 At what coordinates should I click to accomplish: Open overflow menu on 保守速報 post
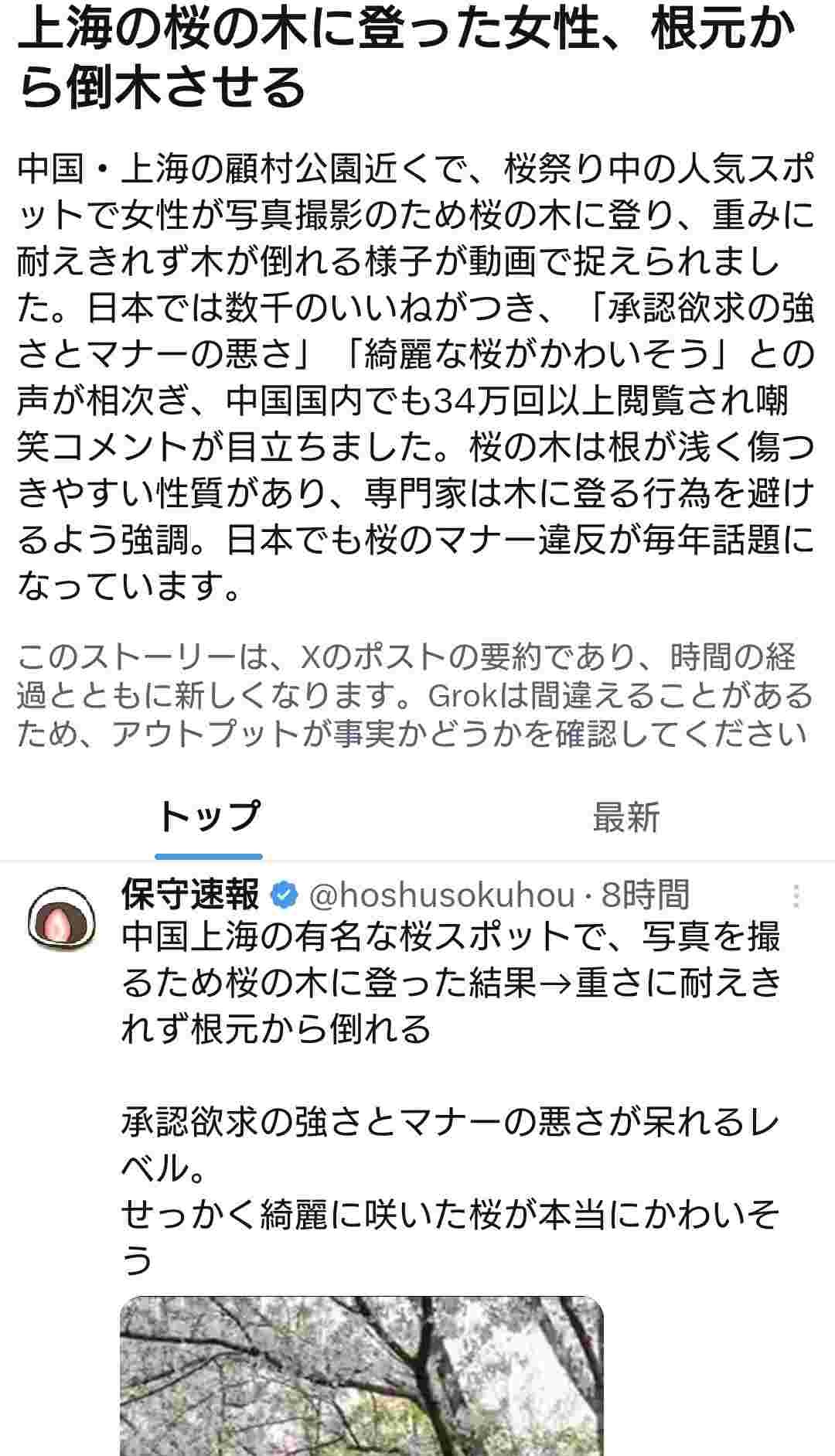(x=796, y=896)
